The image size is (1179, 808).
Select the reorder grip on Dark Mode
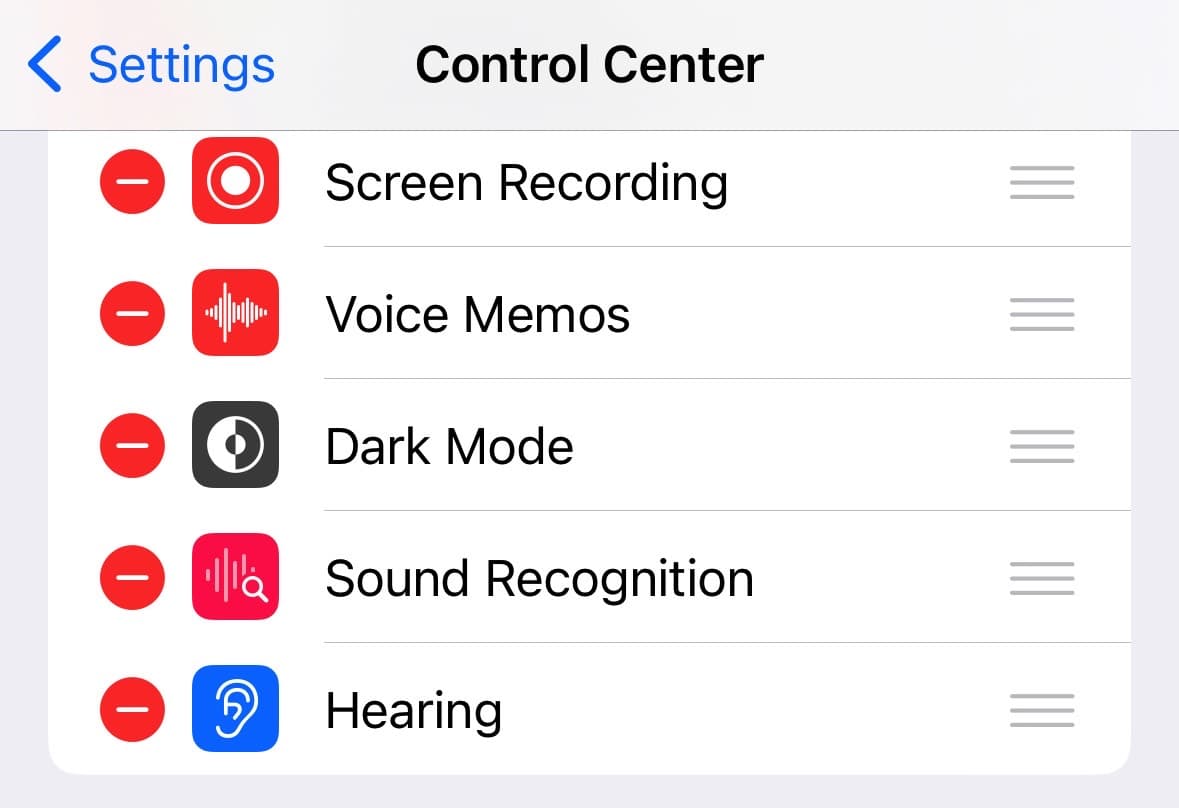tap(1042, 446)
